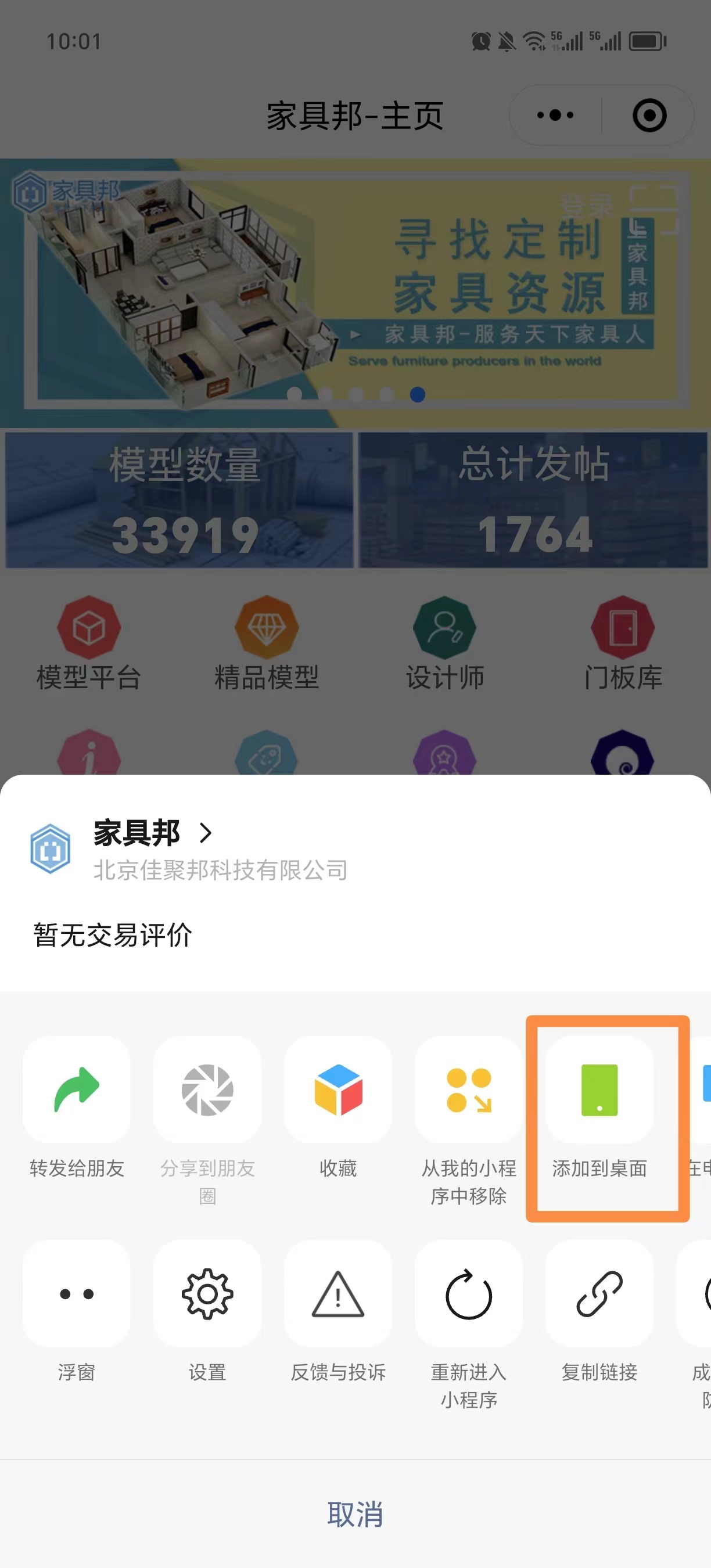Screen dimensions: 711x1568
Task: Add 家具邦 to the desktop (添加到桌面)
Action: (599, 1089)
